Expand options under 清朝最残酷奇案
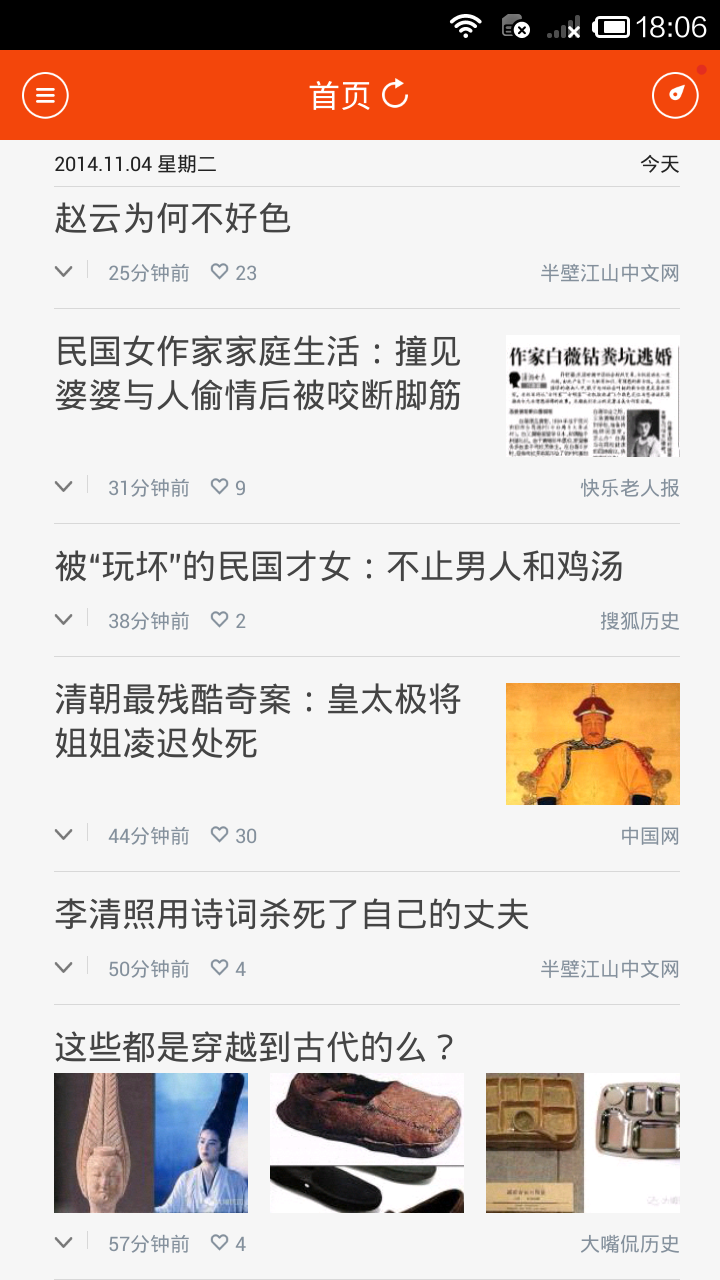 tap(64, 835)
